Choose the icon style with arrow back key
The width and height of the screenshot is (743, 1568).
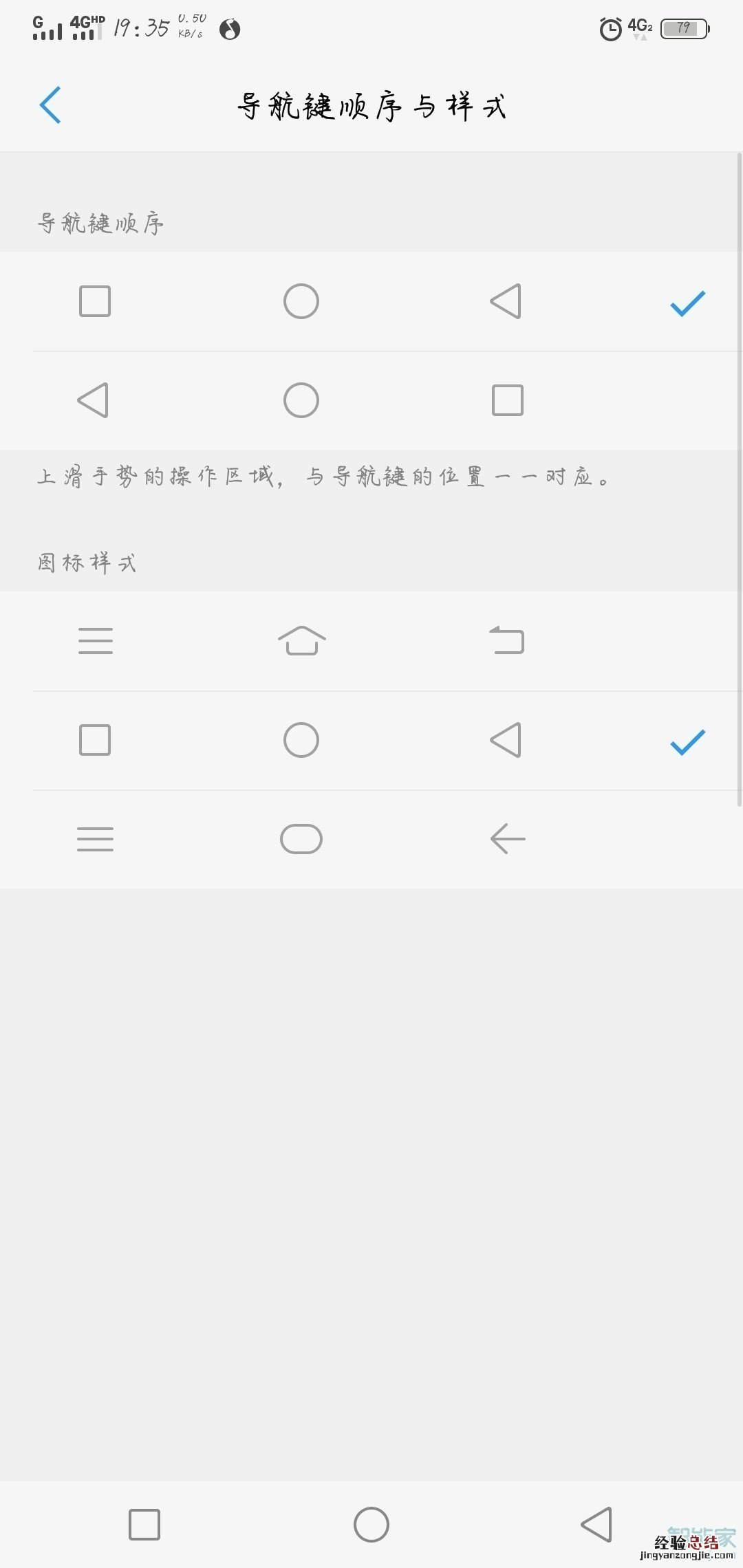(x=371, y=839)
